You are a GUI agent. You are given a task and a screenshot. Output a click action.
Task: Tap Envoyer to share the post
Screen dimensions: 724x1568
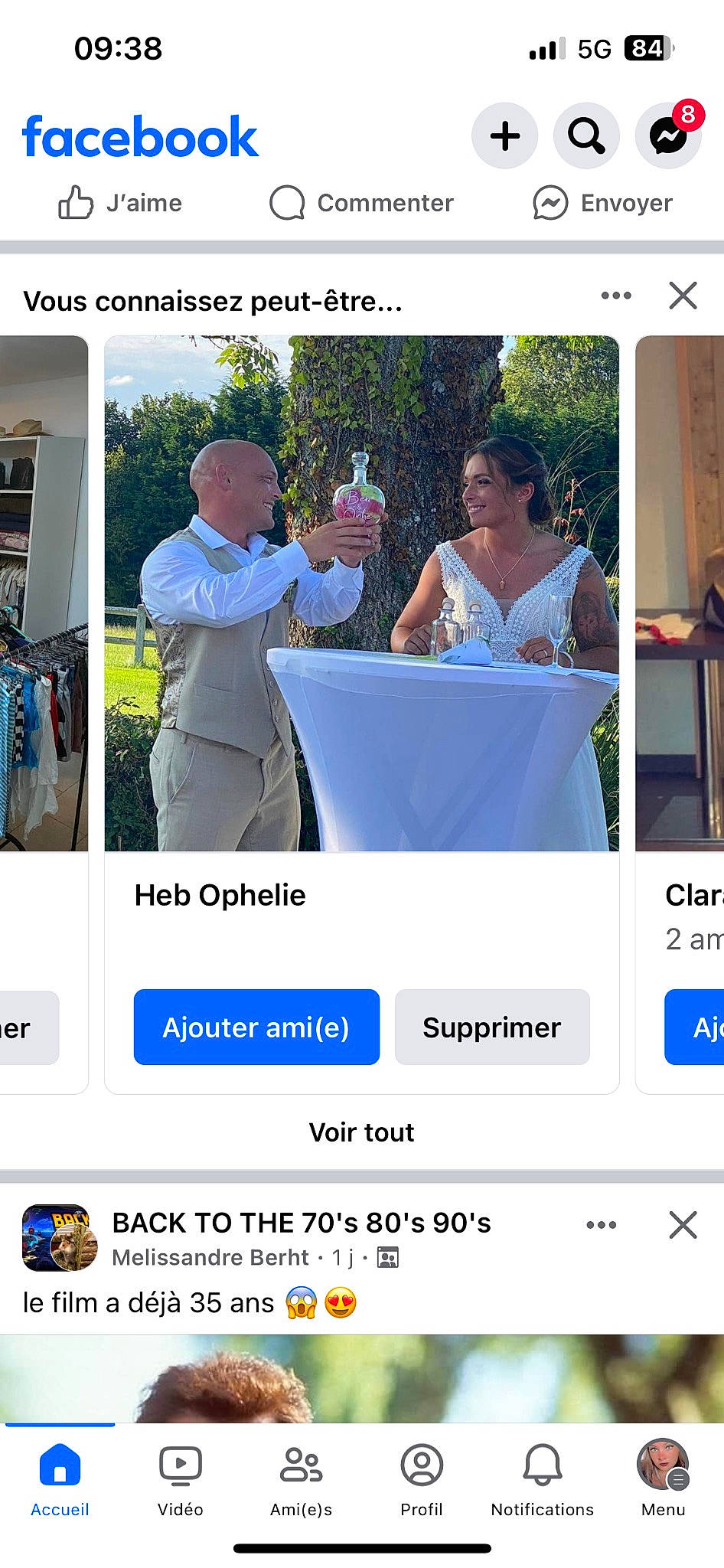point(604,202)
